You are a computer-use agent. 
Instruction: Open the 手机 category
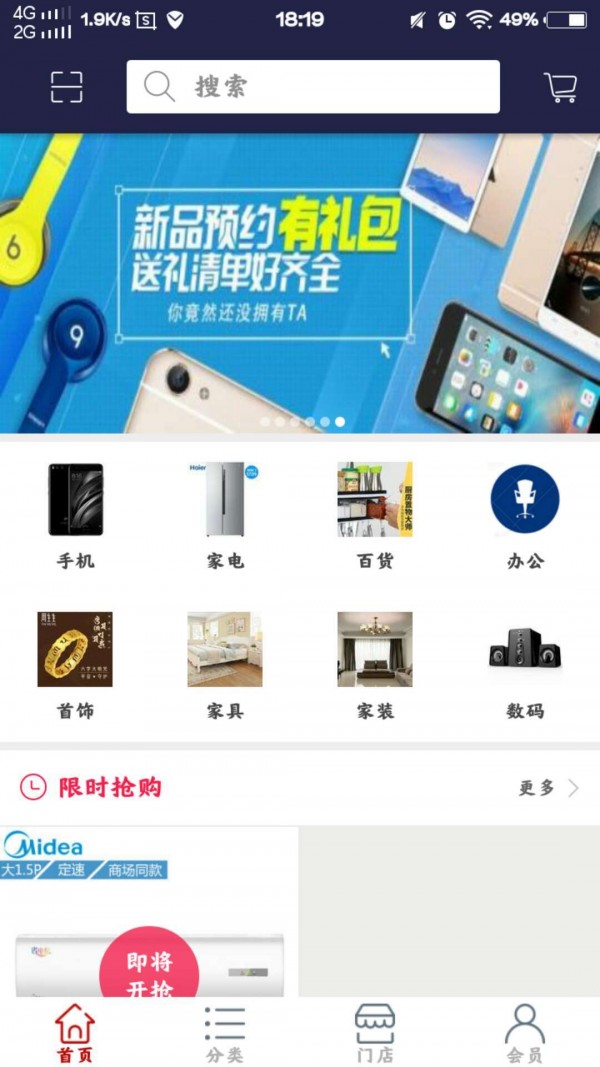(75, 515)
